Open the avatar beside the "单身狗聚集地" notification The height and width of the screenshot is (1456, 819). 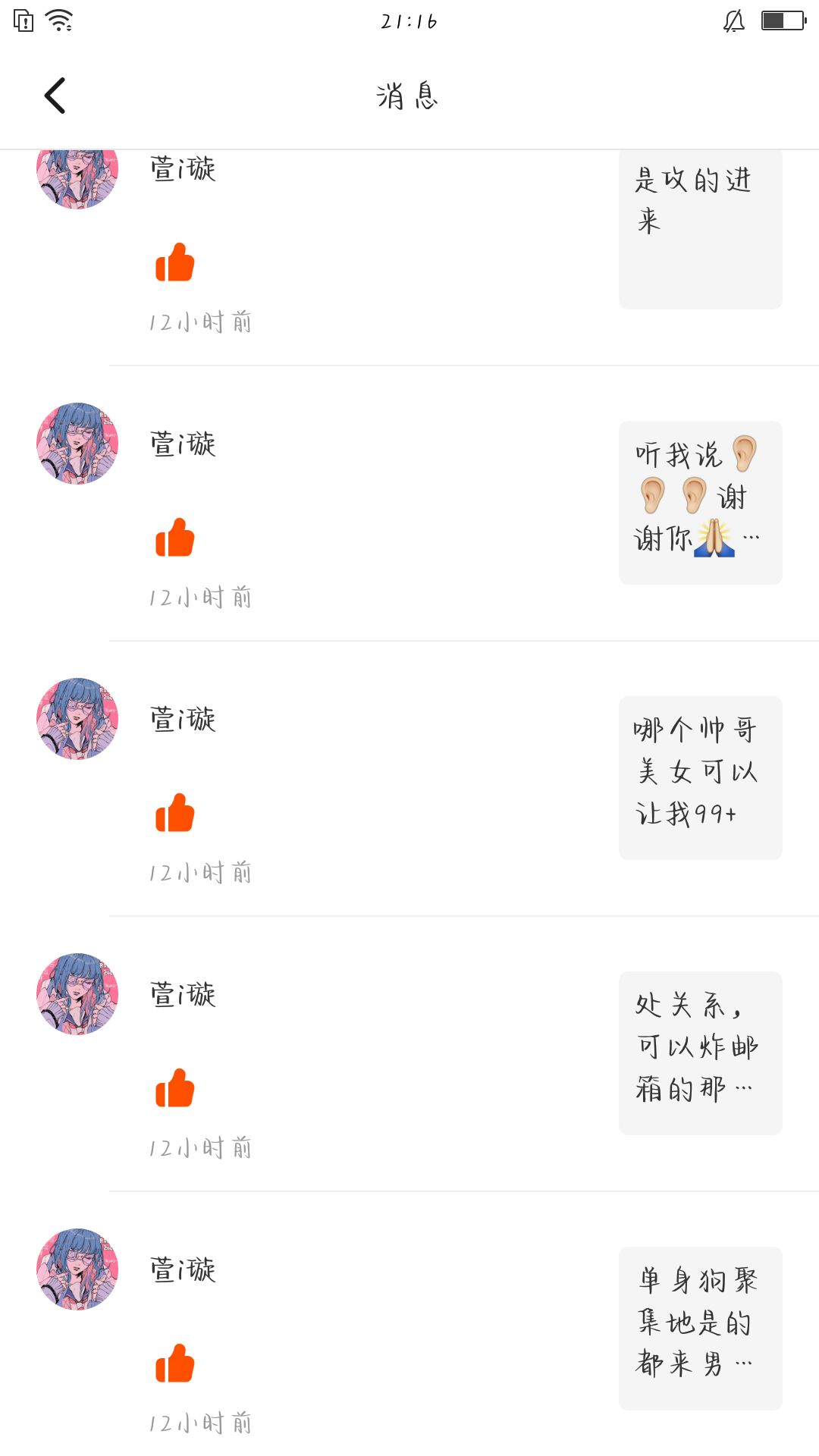tap(77, 1269)
